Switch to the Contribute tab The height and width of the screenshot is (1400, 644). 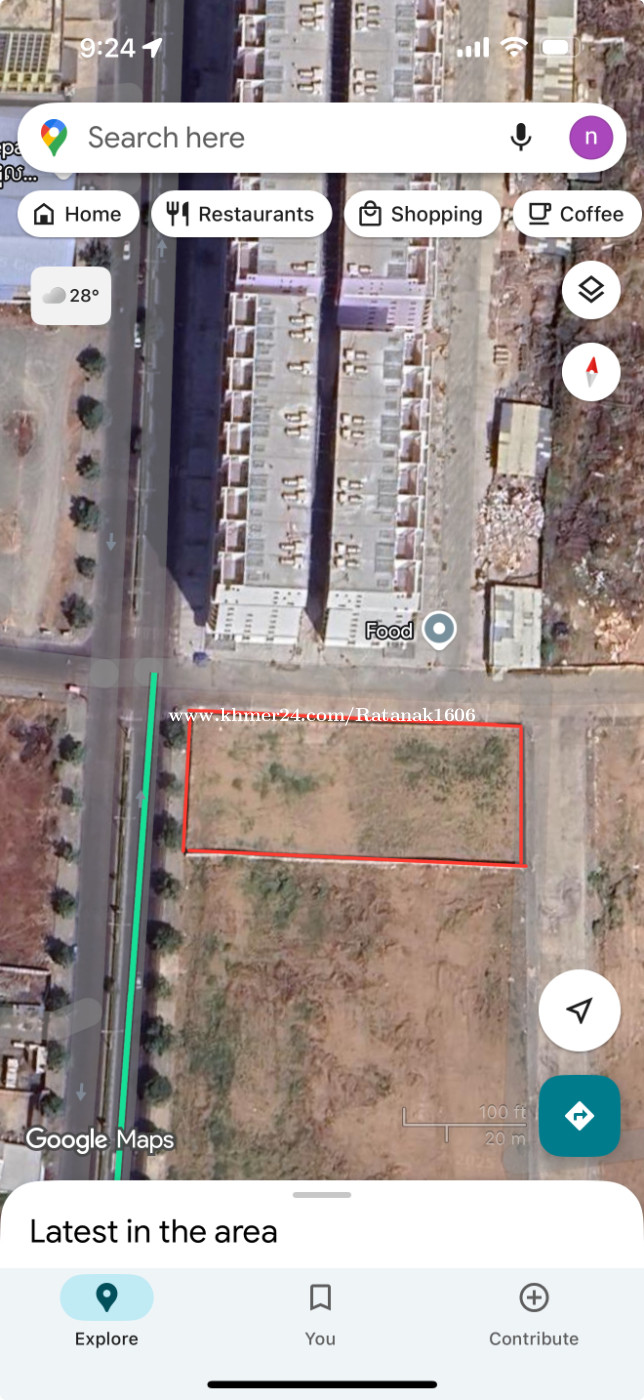click(534, 1312)
